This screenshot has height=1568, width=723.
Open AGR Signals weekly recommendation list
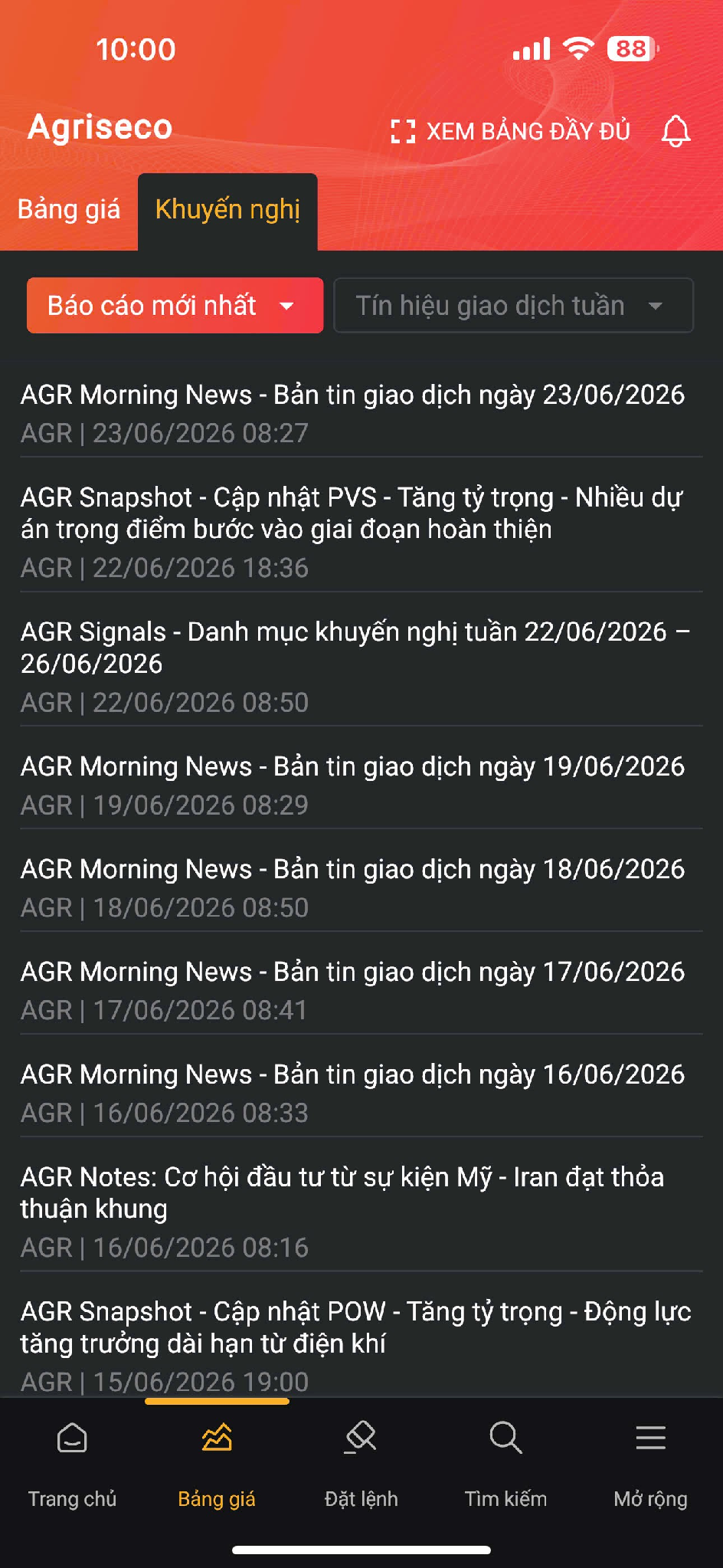pos(361,666)
